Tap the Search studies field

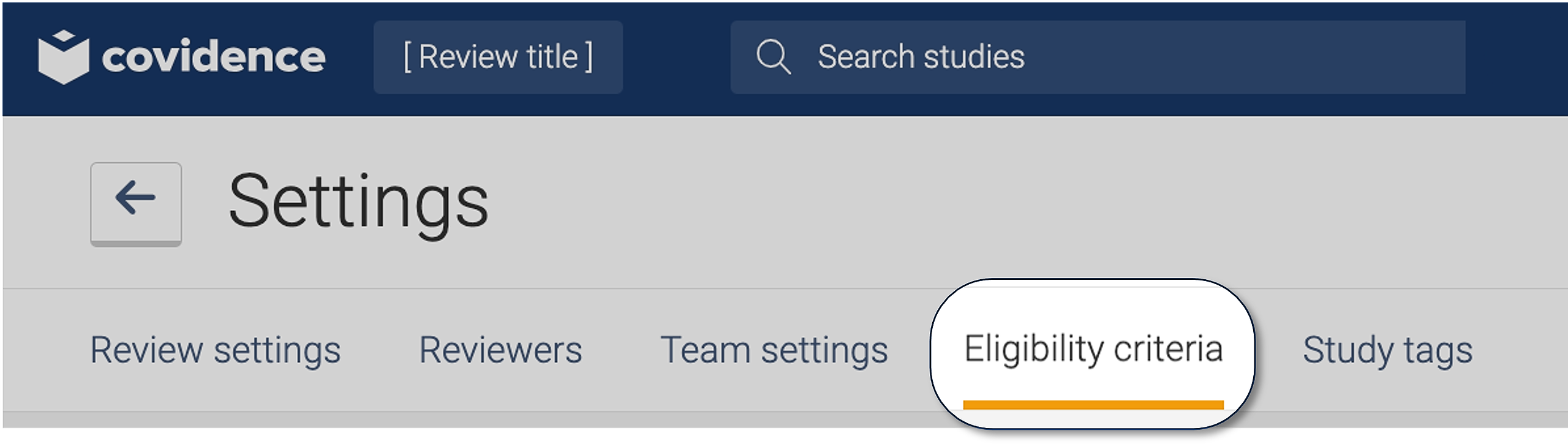pos(1096,57)
